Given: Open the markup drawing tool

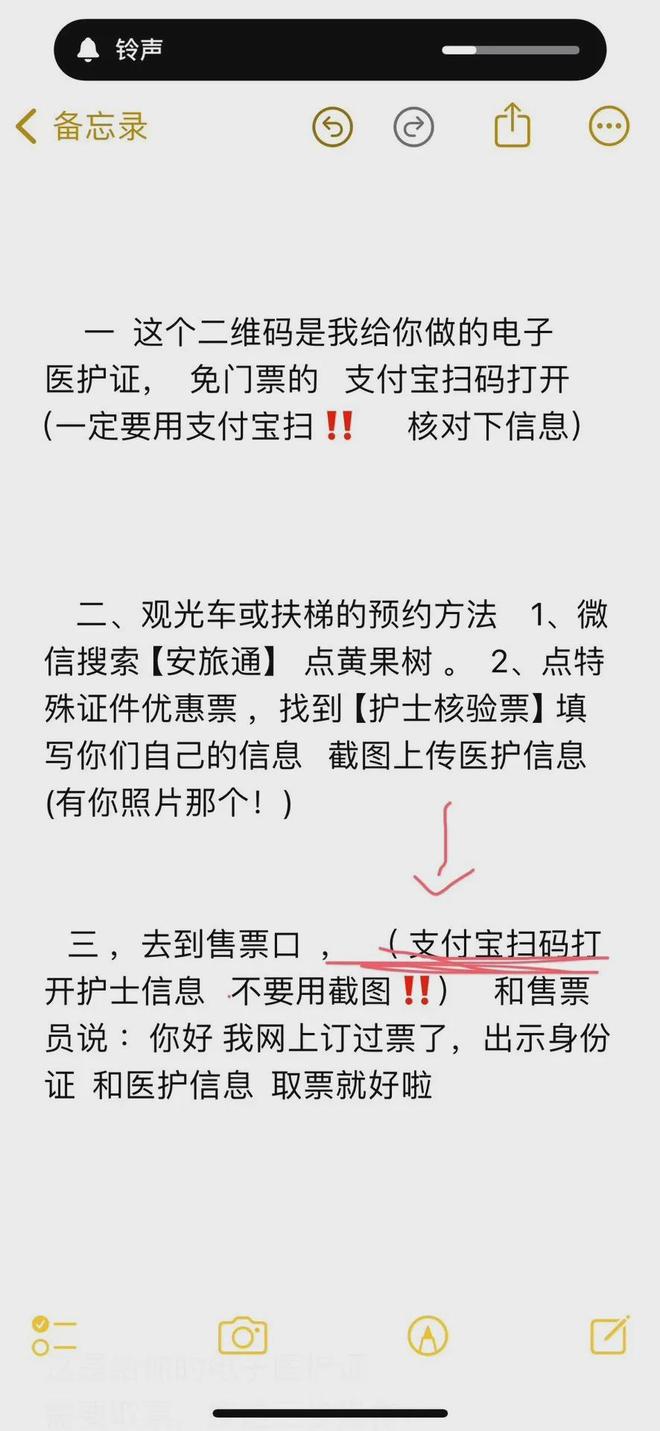Looking at the screenshot, I should 427,1336.
